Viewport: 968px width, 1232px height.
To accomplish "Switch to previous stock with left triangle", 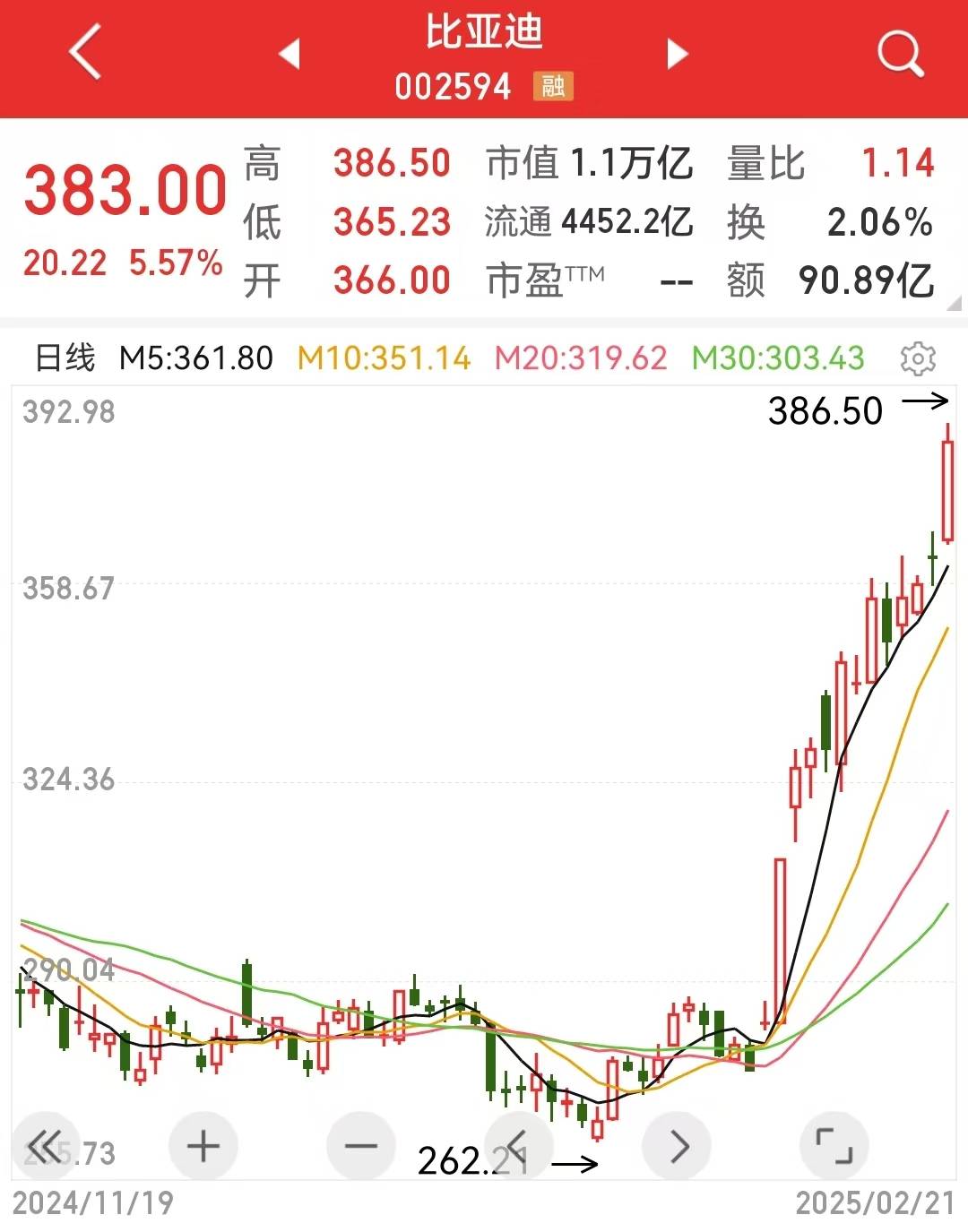I will coord(289,54).
